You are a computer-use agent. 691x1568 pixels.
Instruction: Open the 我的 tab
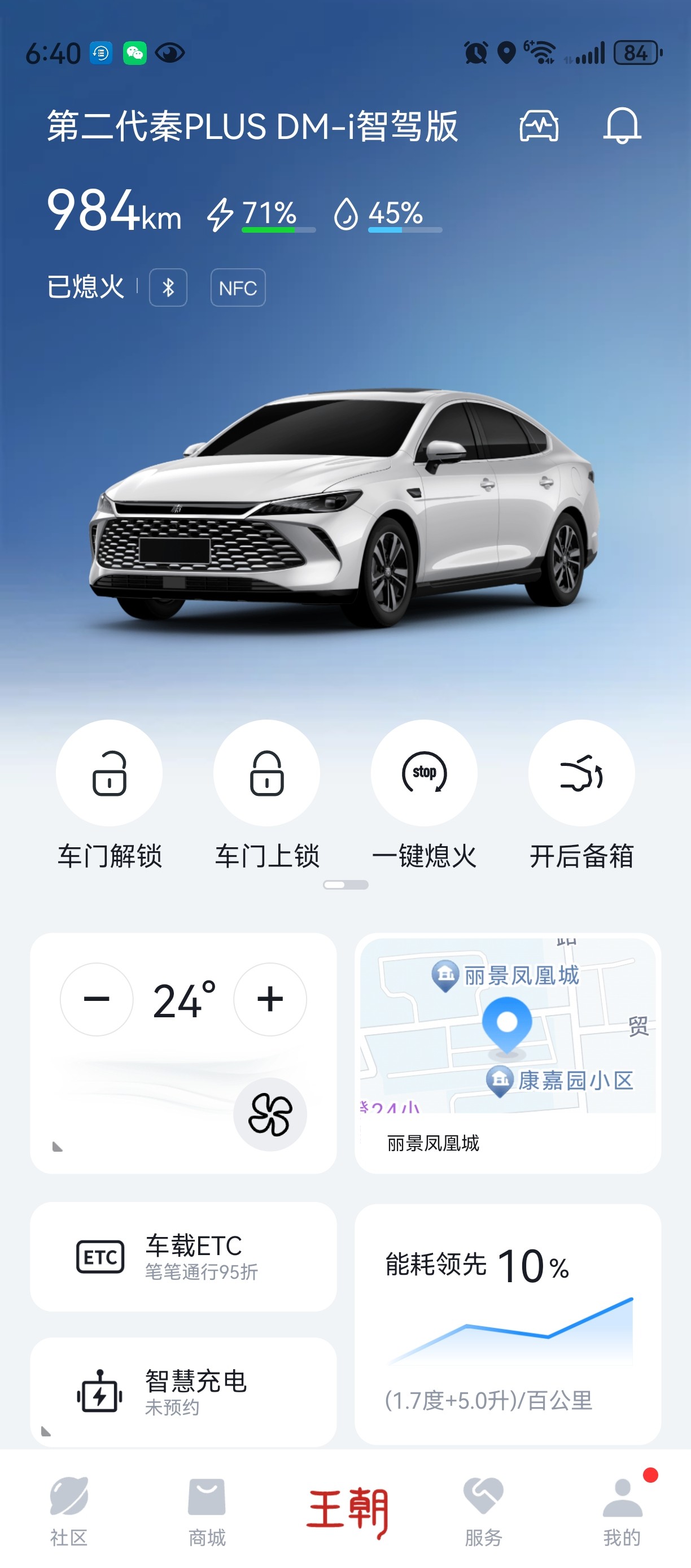click(622, 1511)
